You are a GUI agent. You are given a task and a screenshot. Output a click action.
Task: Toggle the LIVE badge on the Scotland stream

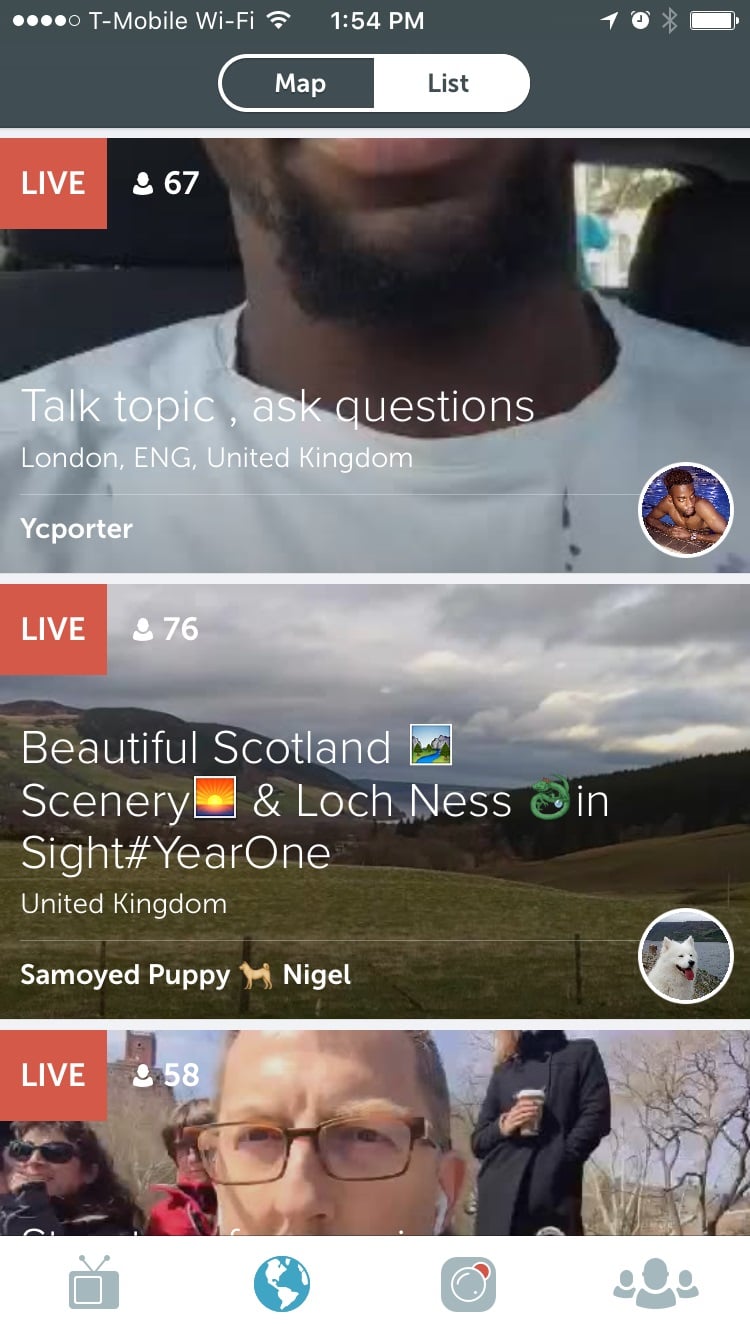point(53,629)
